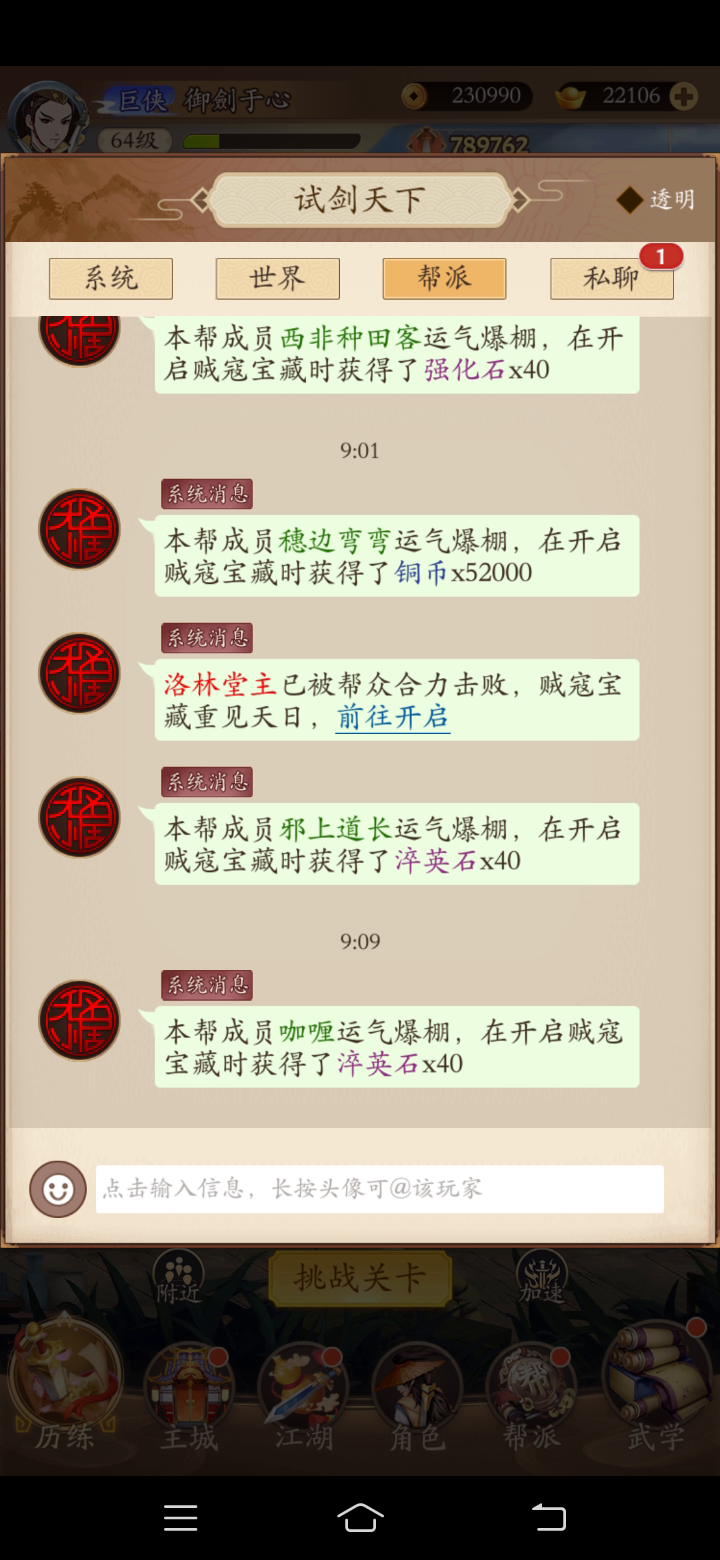Select the 帮派 chat tab
Viewport: 720px width, 1560px height.
444,279
